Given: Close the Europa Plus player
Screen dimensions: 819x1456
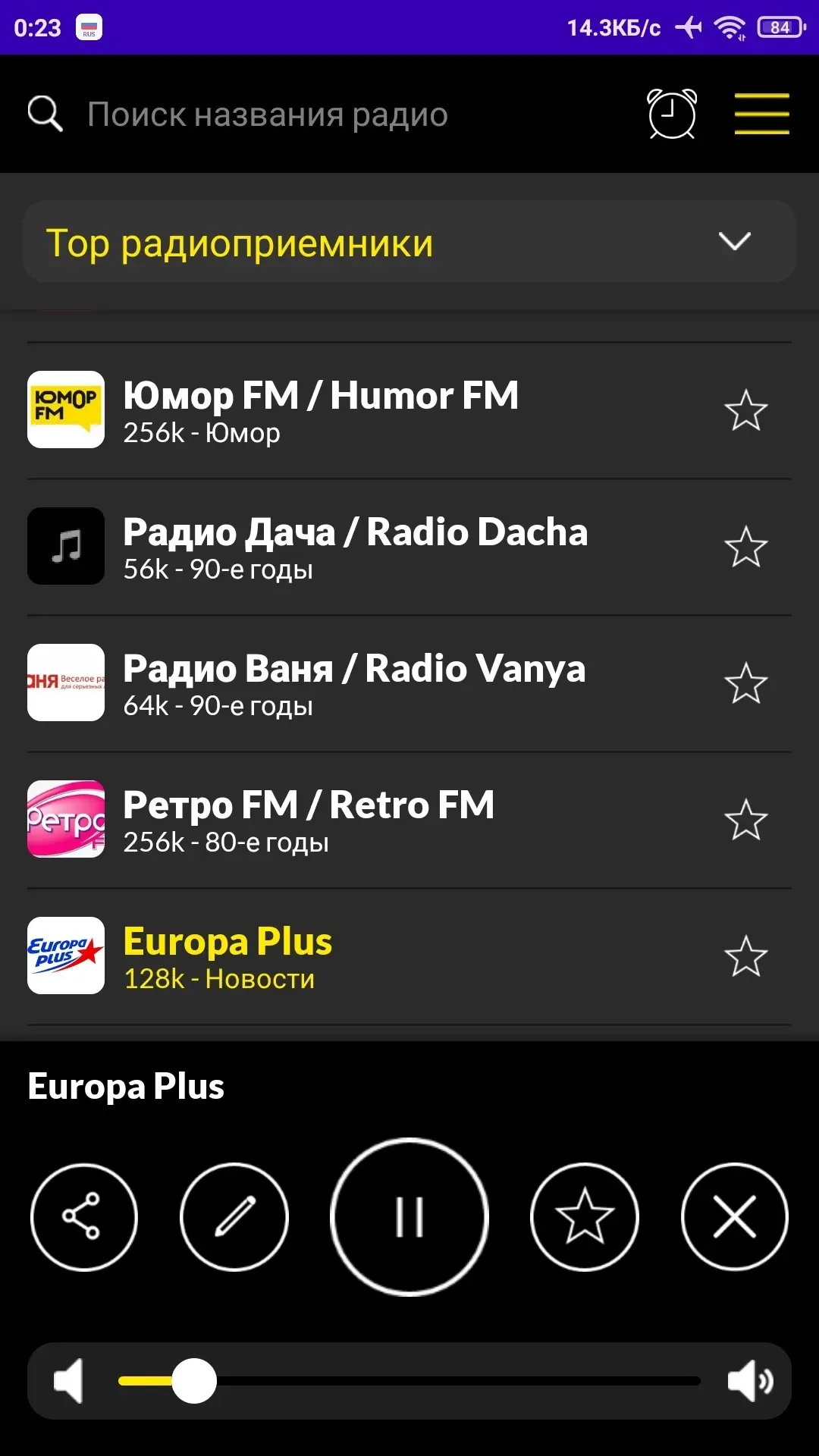Looking at the screenshot, I should (734, 1216).
